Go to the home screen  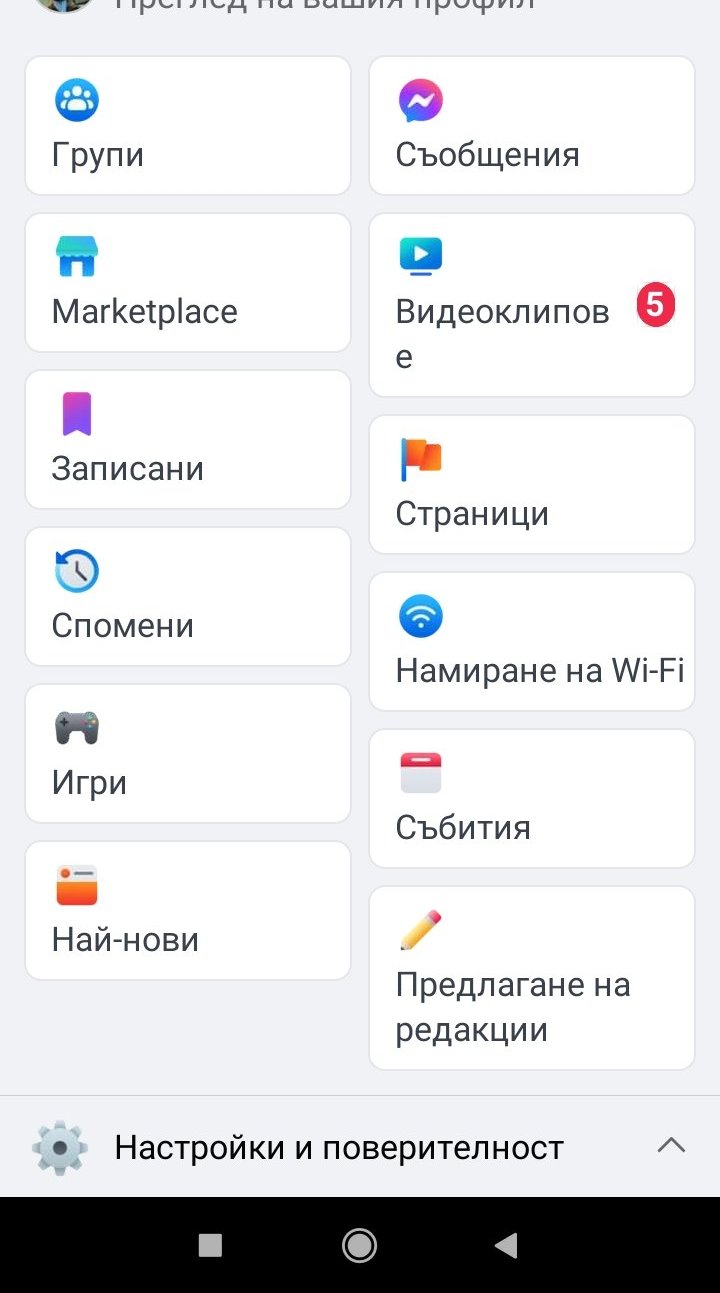(x=359, y=1245)
